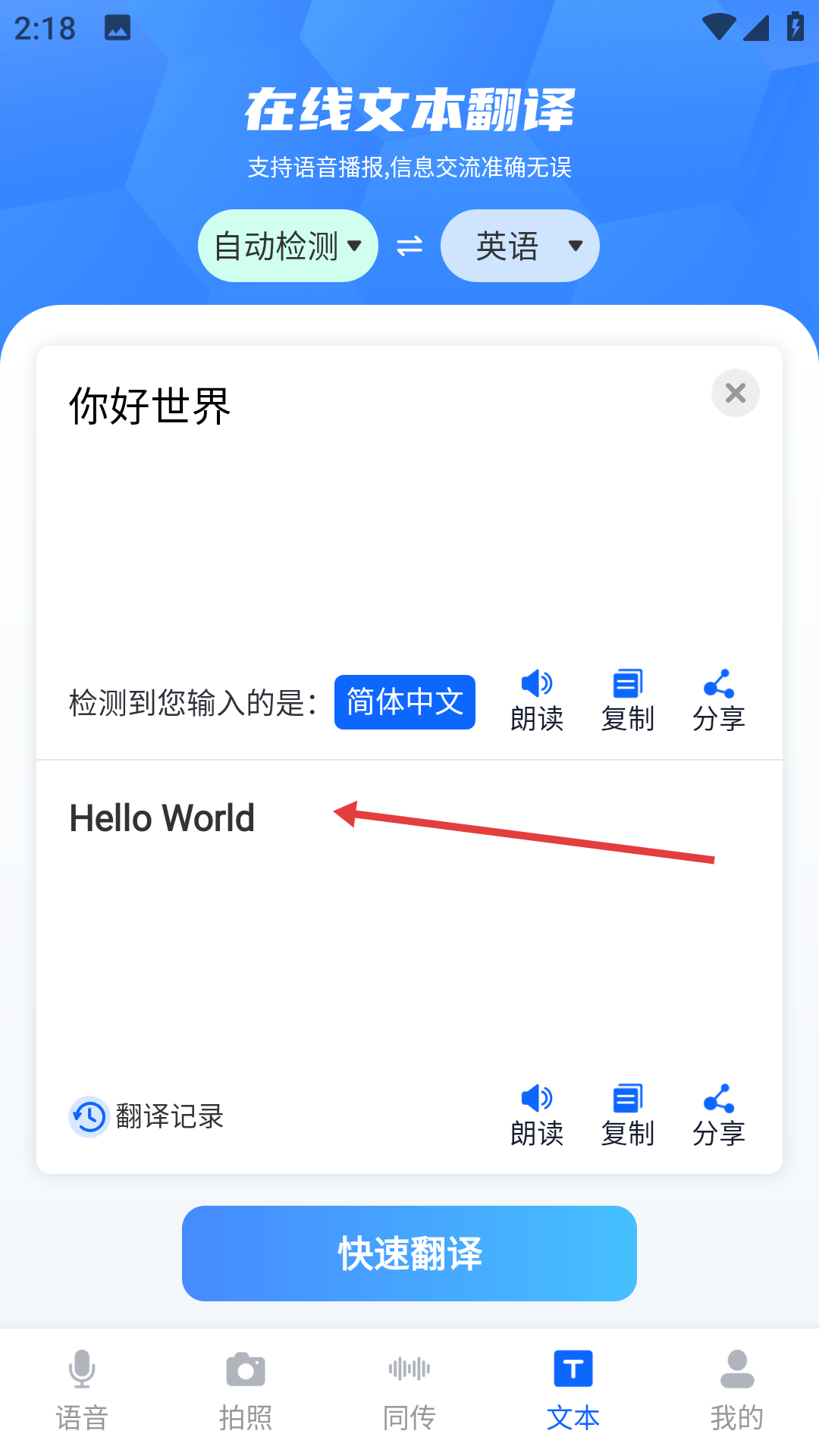
Task: Open the 自动检测 source language dropdown
Action: [287, 246]
